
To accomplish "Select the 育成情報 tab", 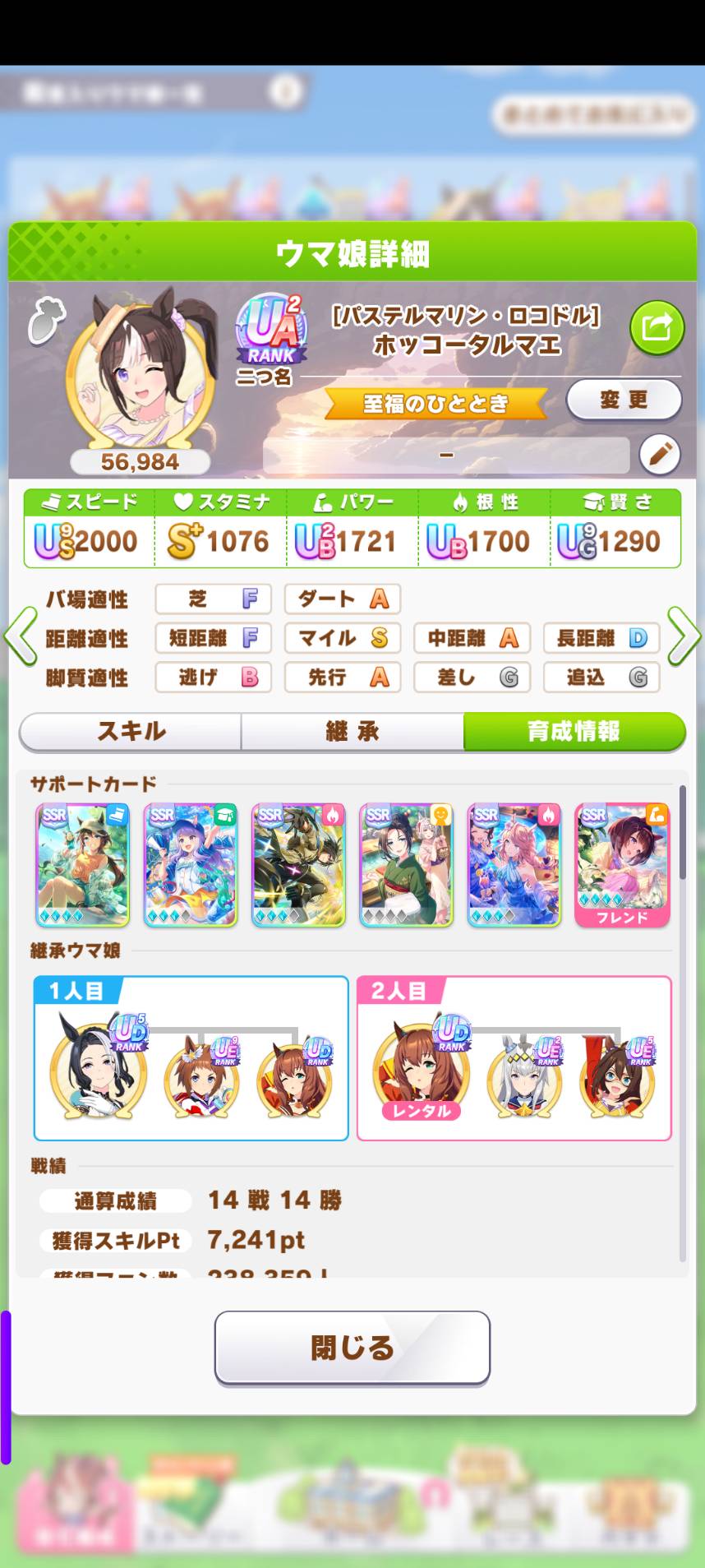I will tap(574, 731).
